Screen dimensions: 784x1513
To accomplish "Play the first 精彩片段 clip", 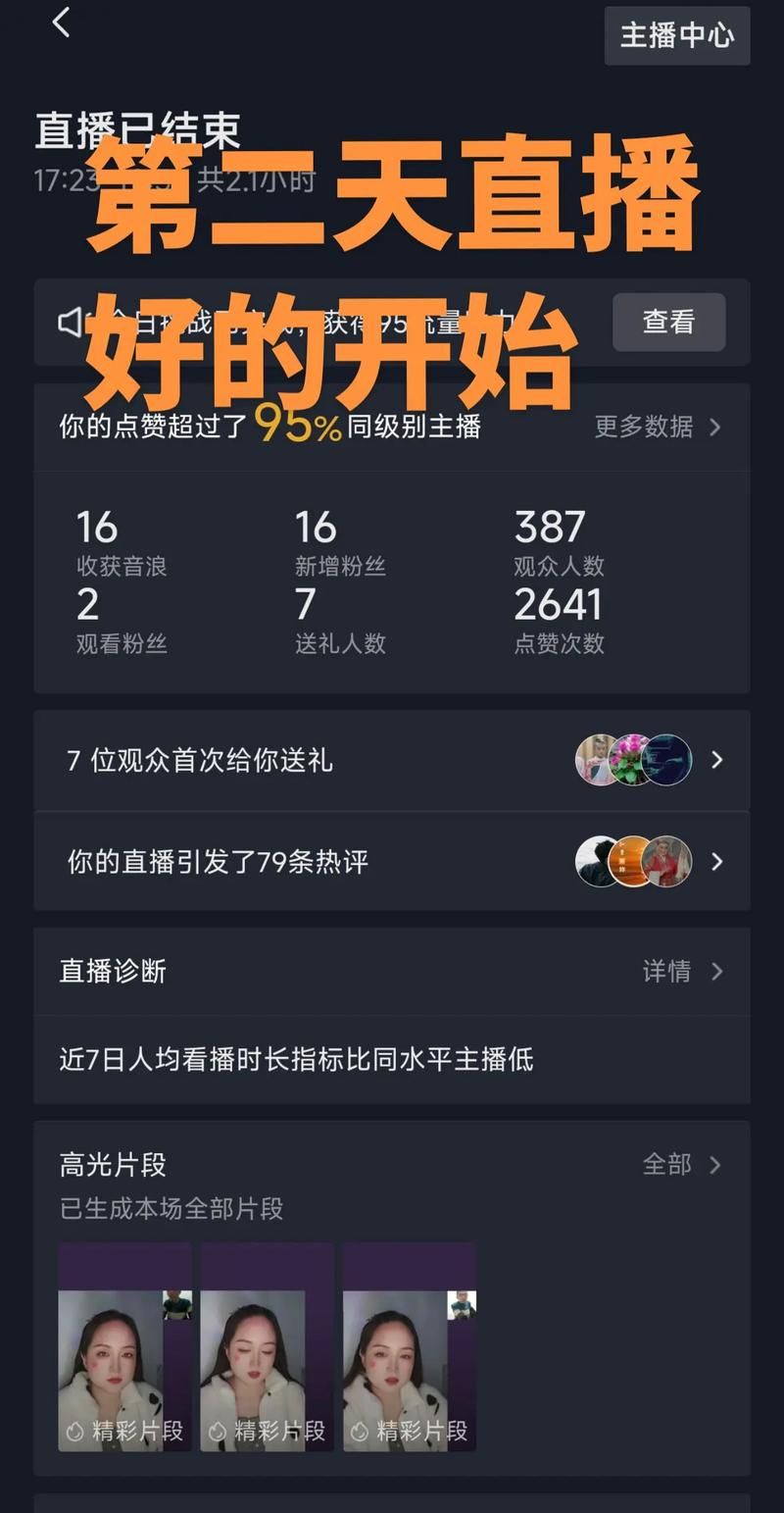I will (x=124, y=1346).
